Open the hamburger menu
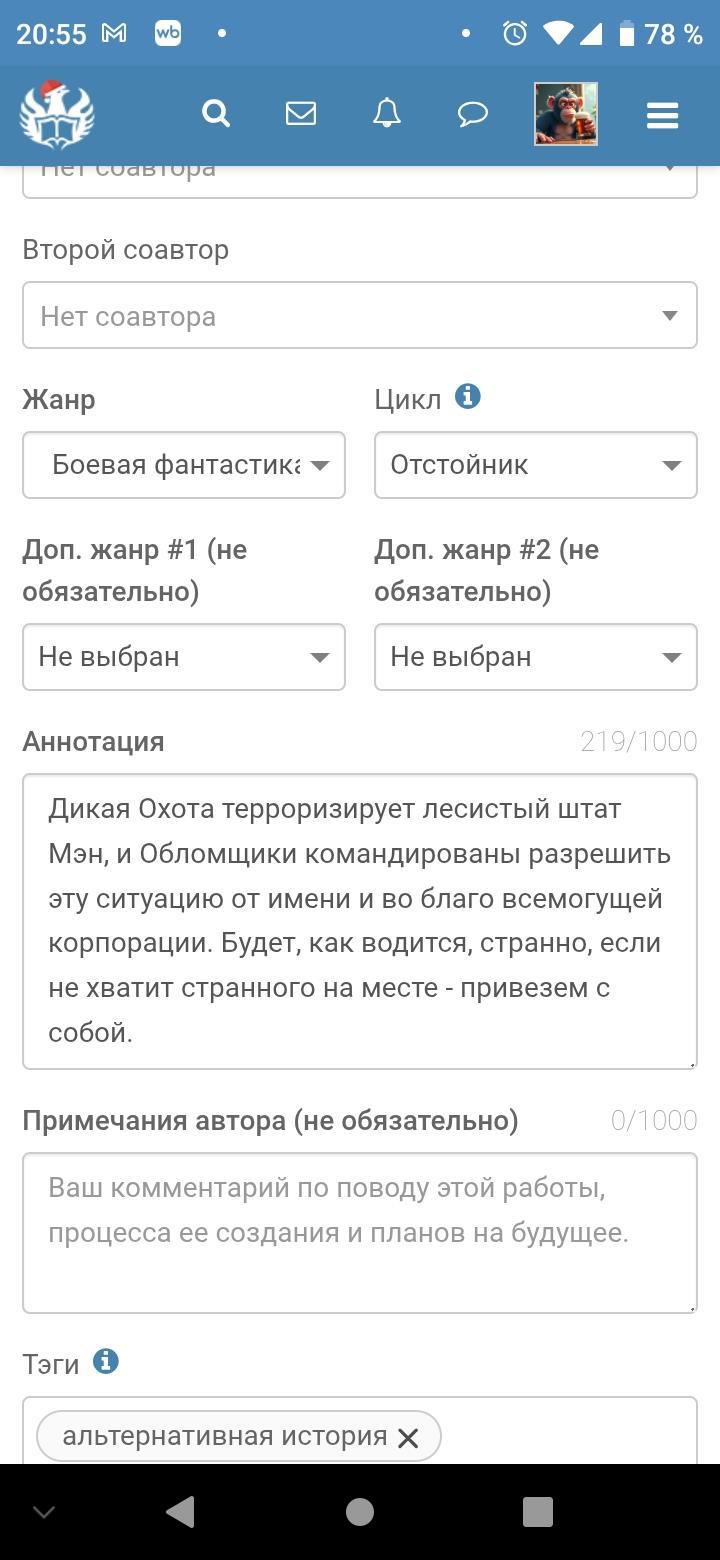The height and width of the screenshot is (1560, 720). 662,116
